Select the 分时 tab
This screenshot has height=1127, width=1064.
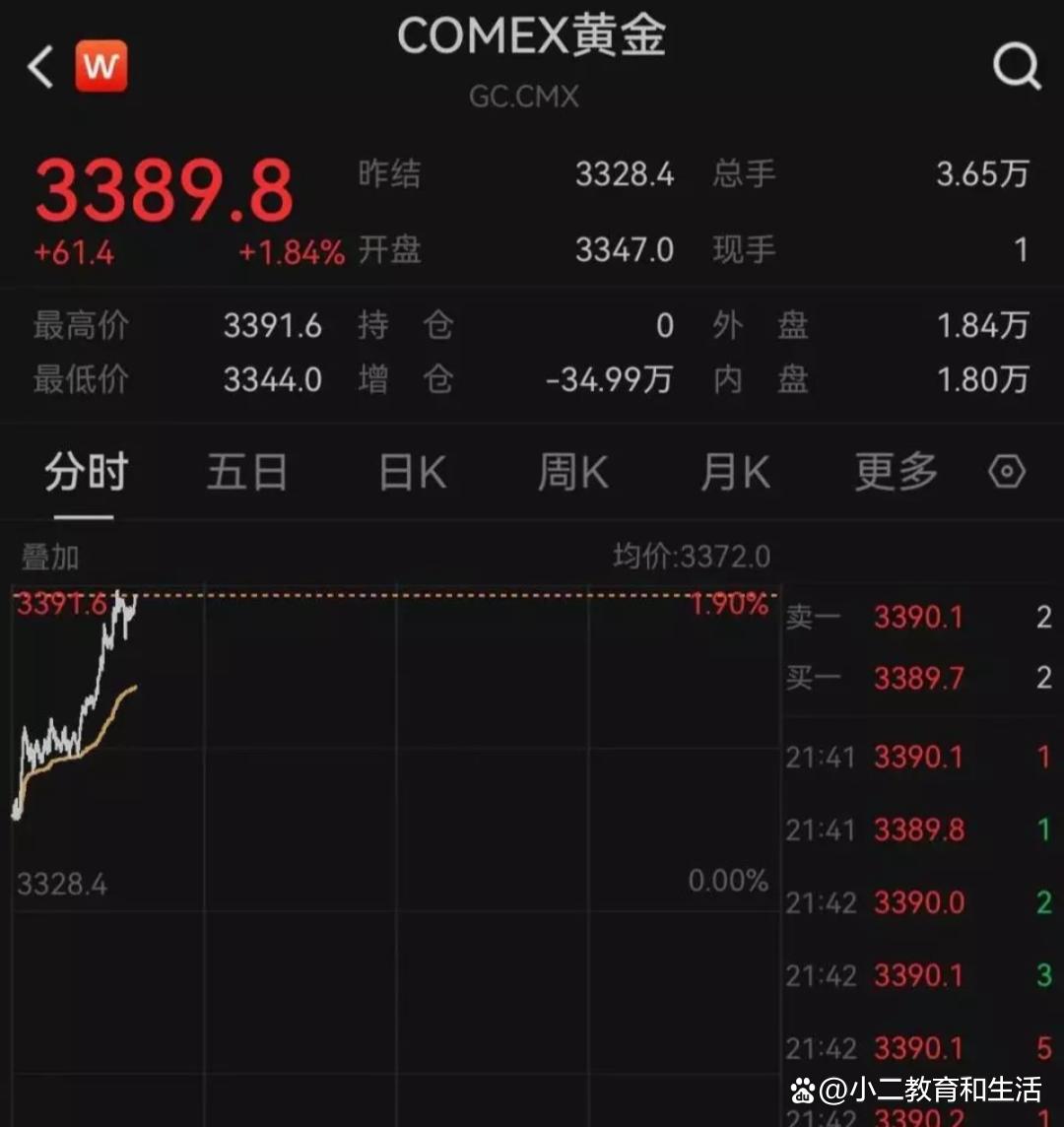click(x=86, y=473)
